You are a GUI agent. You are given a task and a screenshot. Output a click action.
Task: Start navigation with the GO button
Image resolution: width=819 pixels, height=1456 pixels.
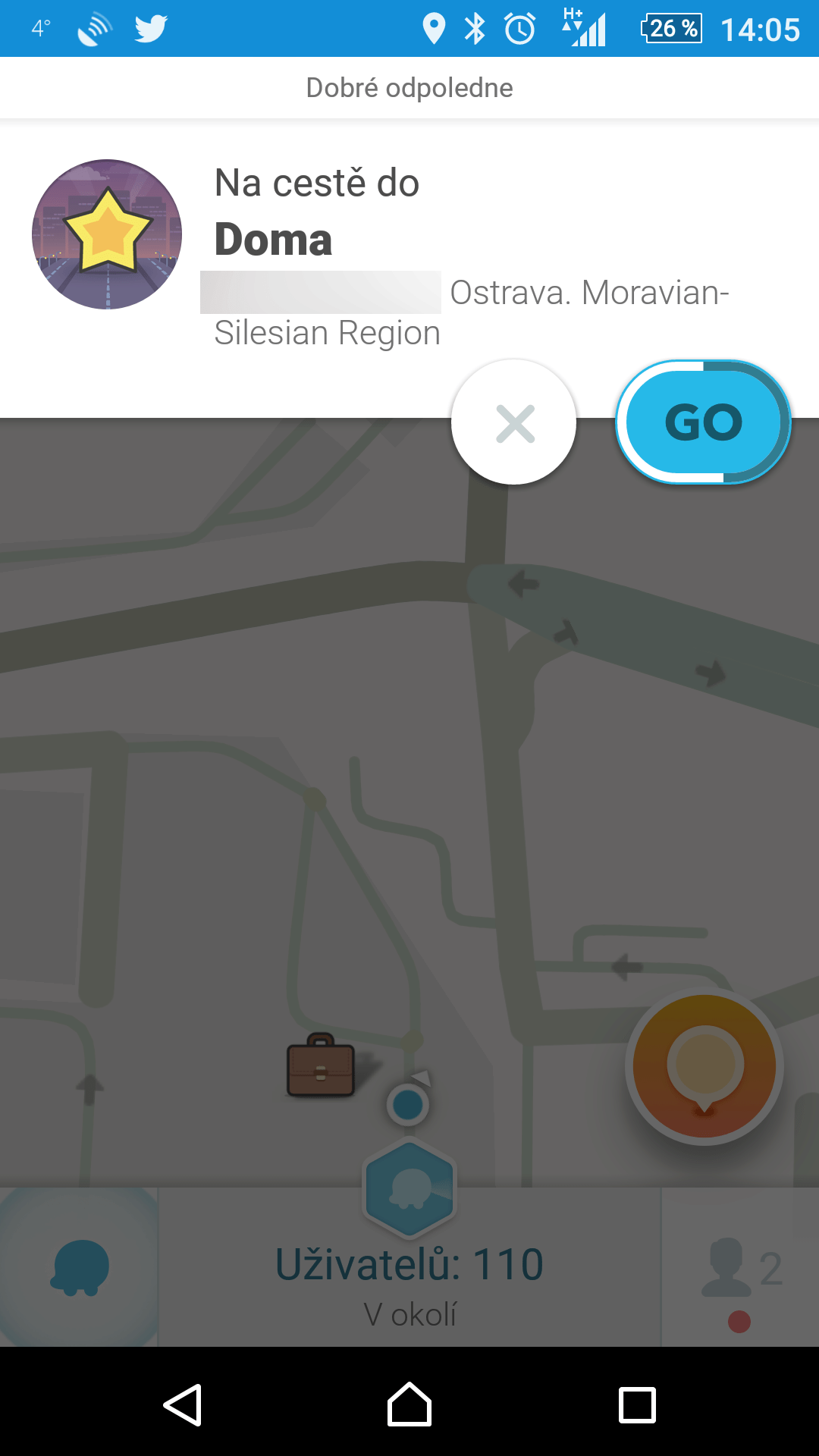click(703, 422)
